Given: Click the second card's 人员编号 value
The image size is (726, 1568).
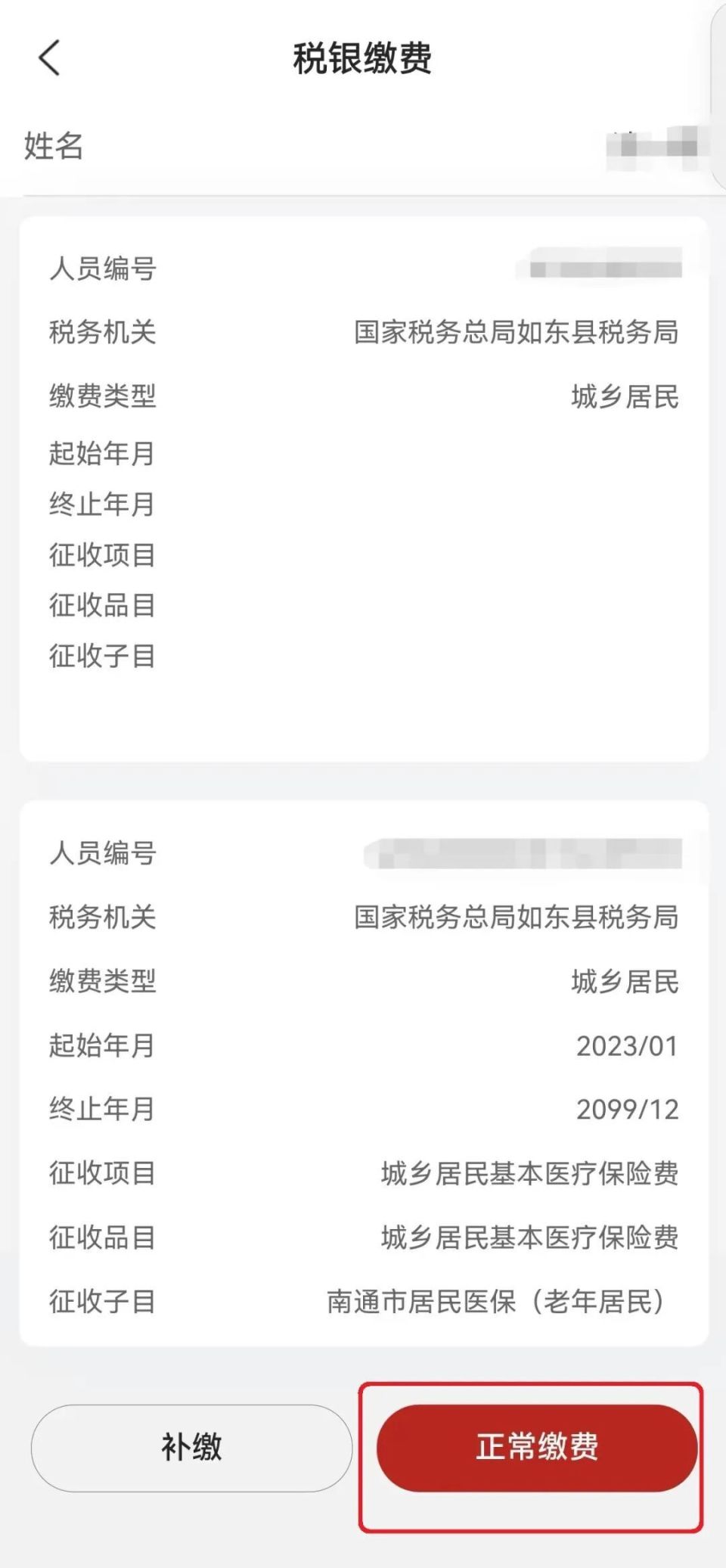Looking at the screenshot, I should 529,852.
